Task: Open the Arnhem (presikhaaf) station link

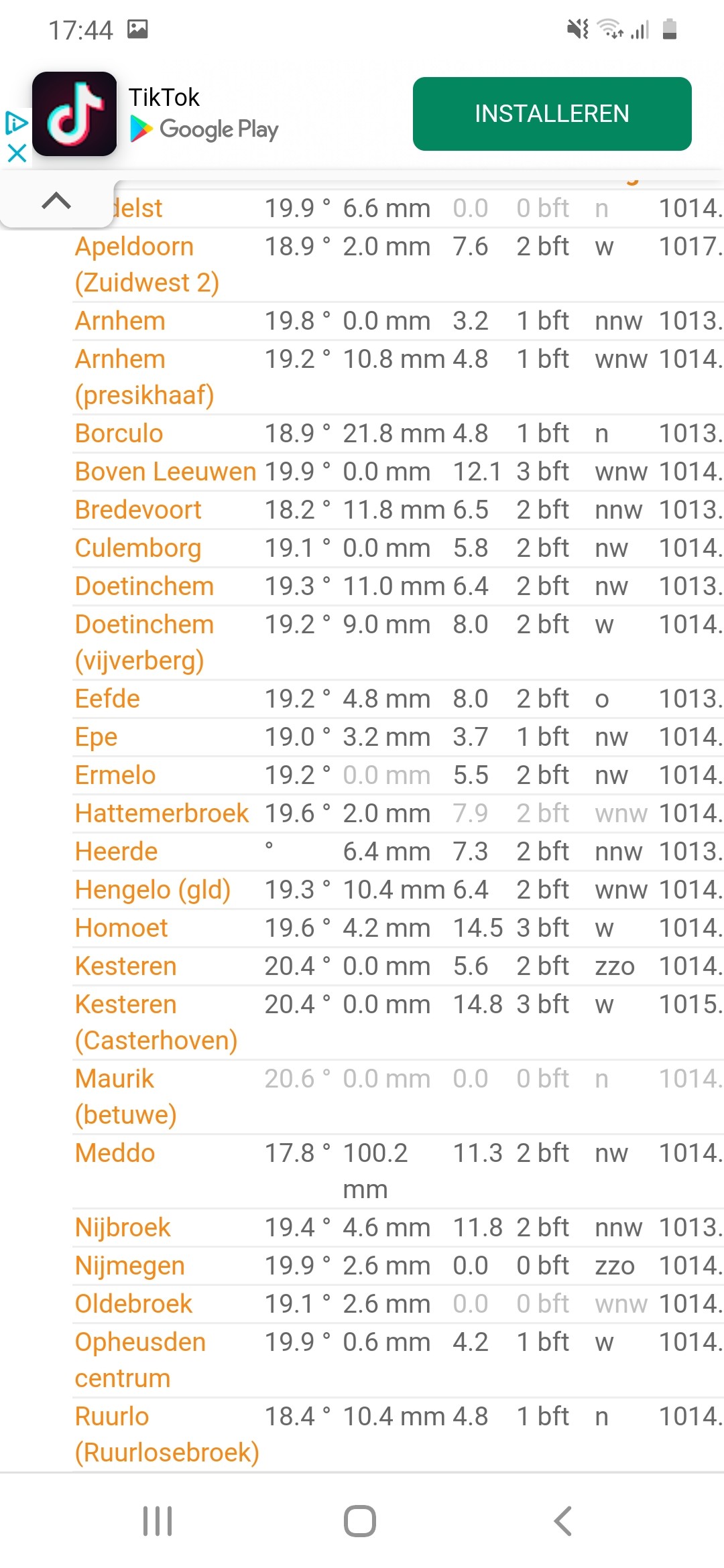Action: [145, 377]
